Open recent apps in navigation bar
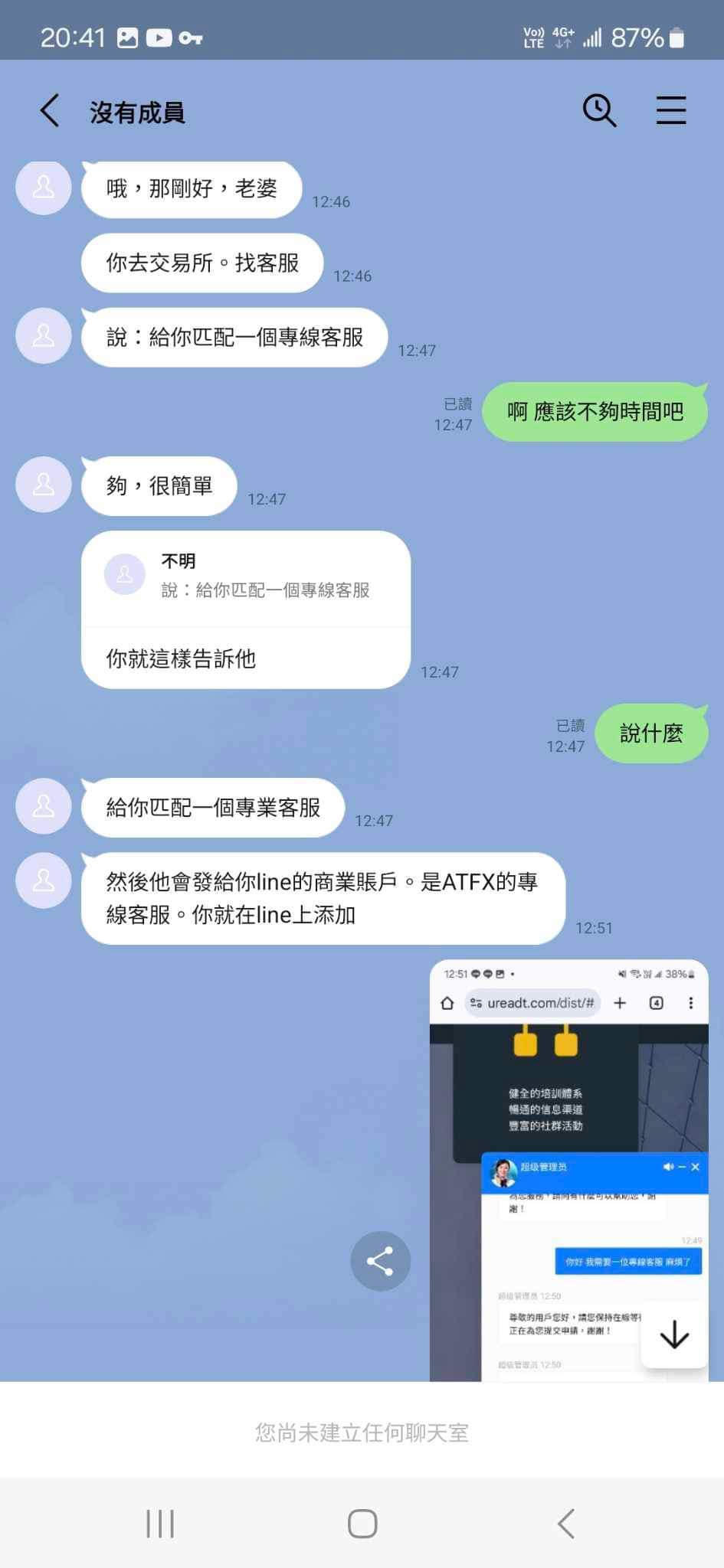The image size is (724, 1568). point(160,1524)
